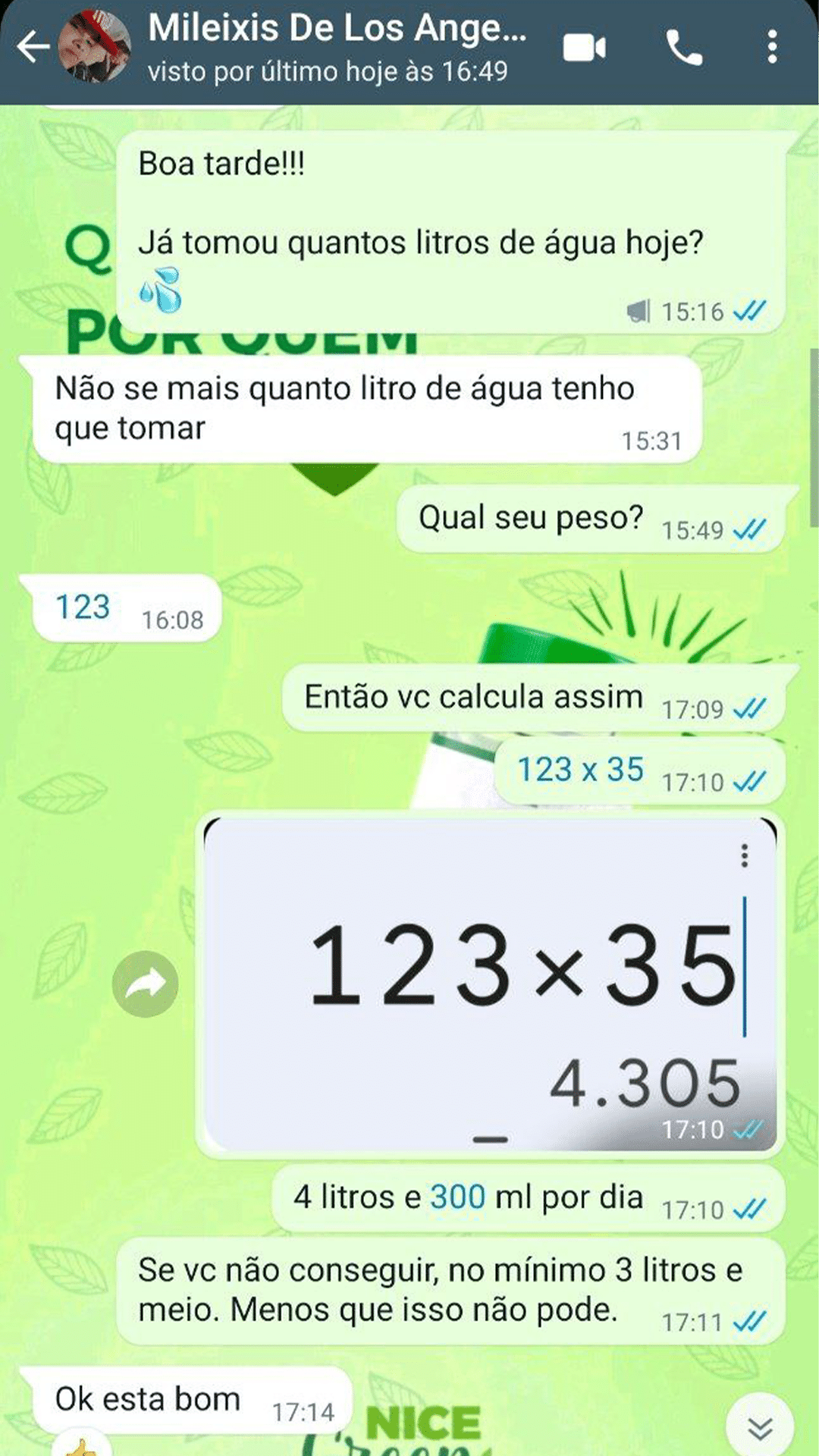Image resolution: width=819 pixels, height=1456 pixels.
Task: Tap the 300 link in the message
Action: point(457,1197)
